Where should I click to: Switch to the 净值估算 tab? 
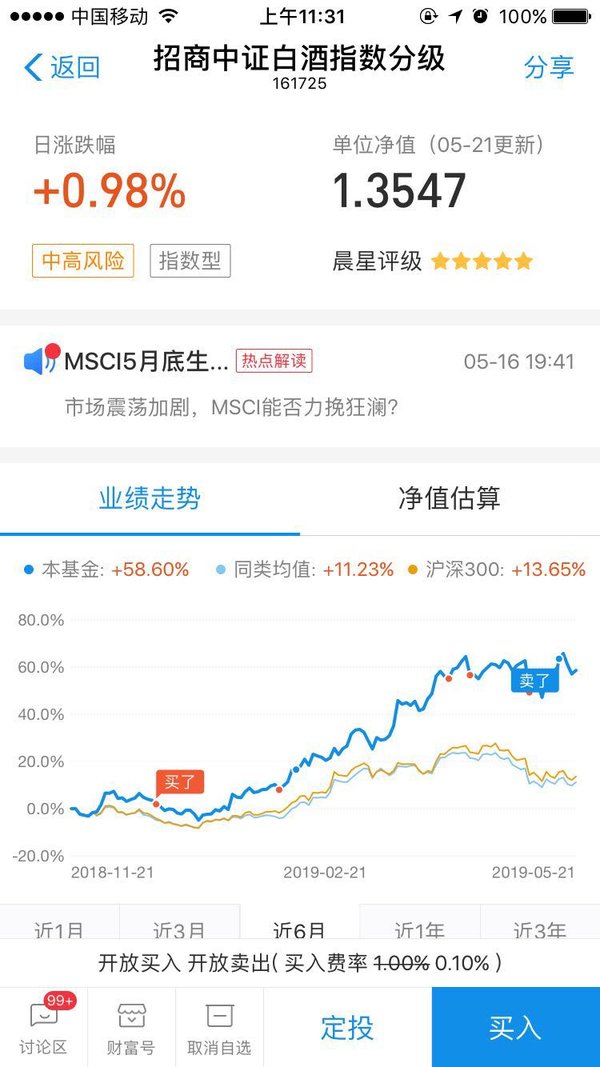(x=450, y=499)
